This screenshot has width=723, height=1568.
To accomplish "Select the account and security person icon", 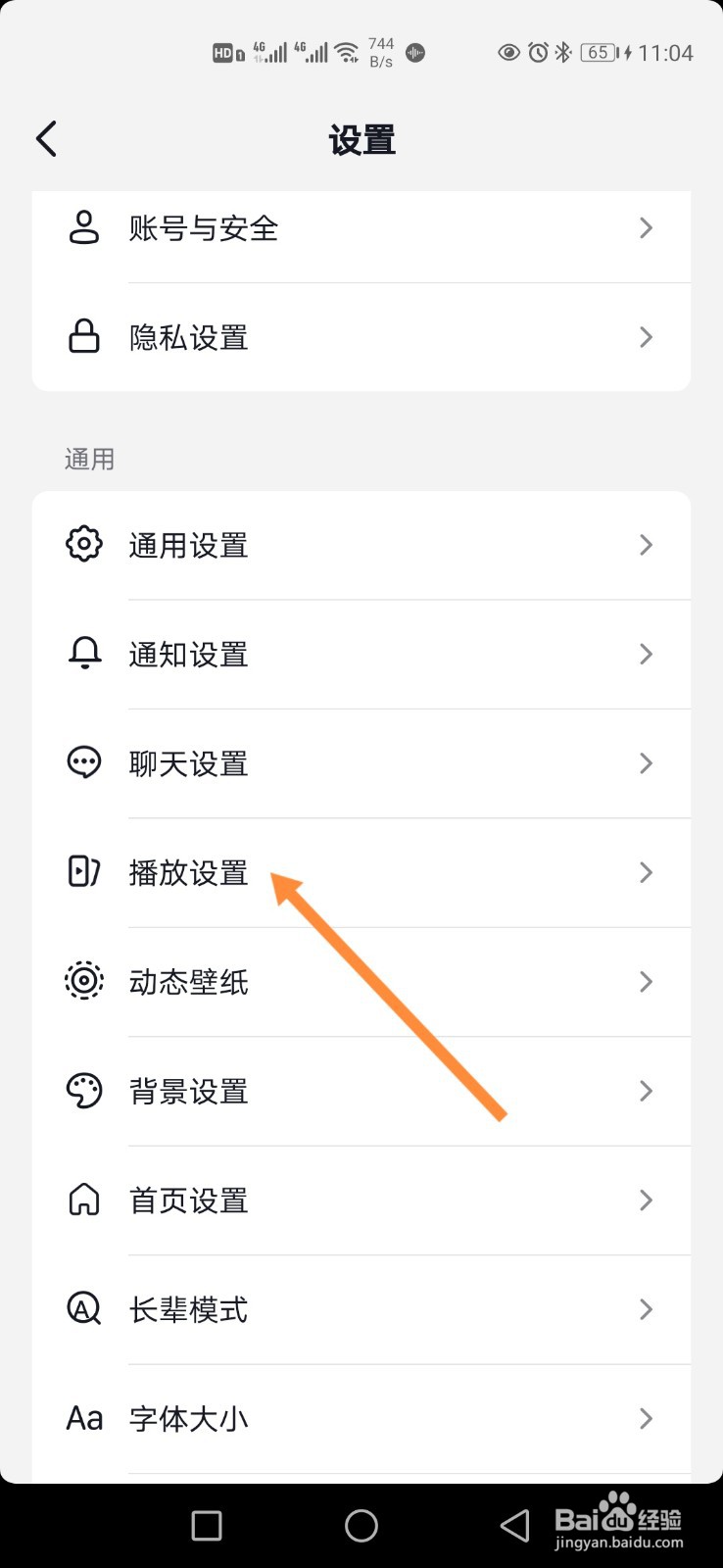I will coord(84,228).
